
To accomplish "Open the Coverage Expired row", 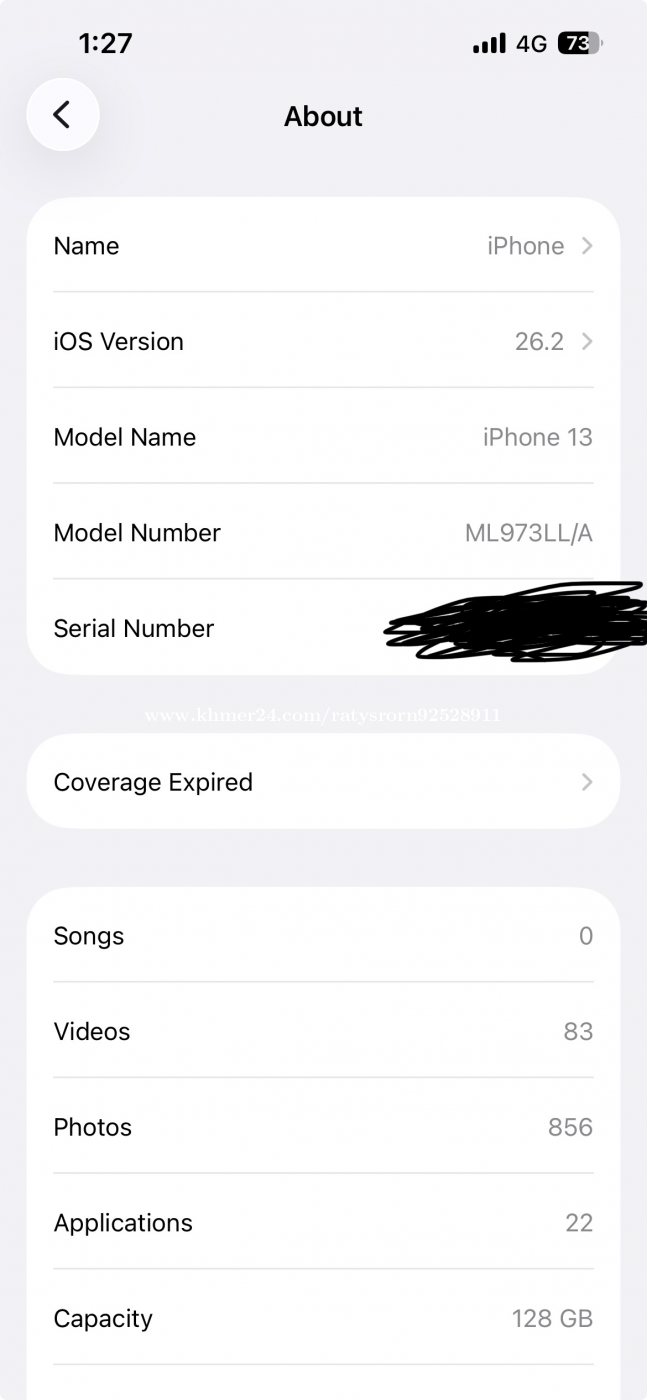I will pyautogui.click(x=323, y=782).
